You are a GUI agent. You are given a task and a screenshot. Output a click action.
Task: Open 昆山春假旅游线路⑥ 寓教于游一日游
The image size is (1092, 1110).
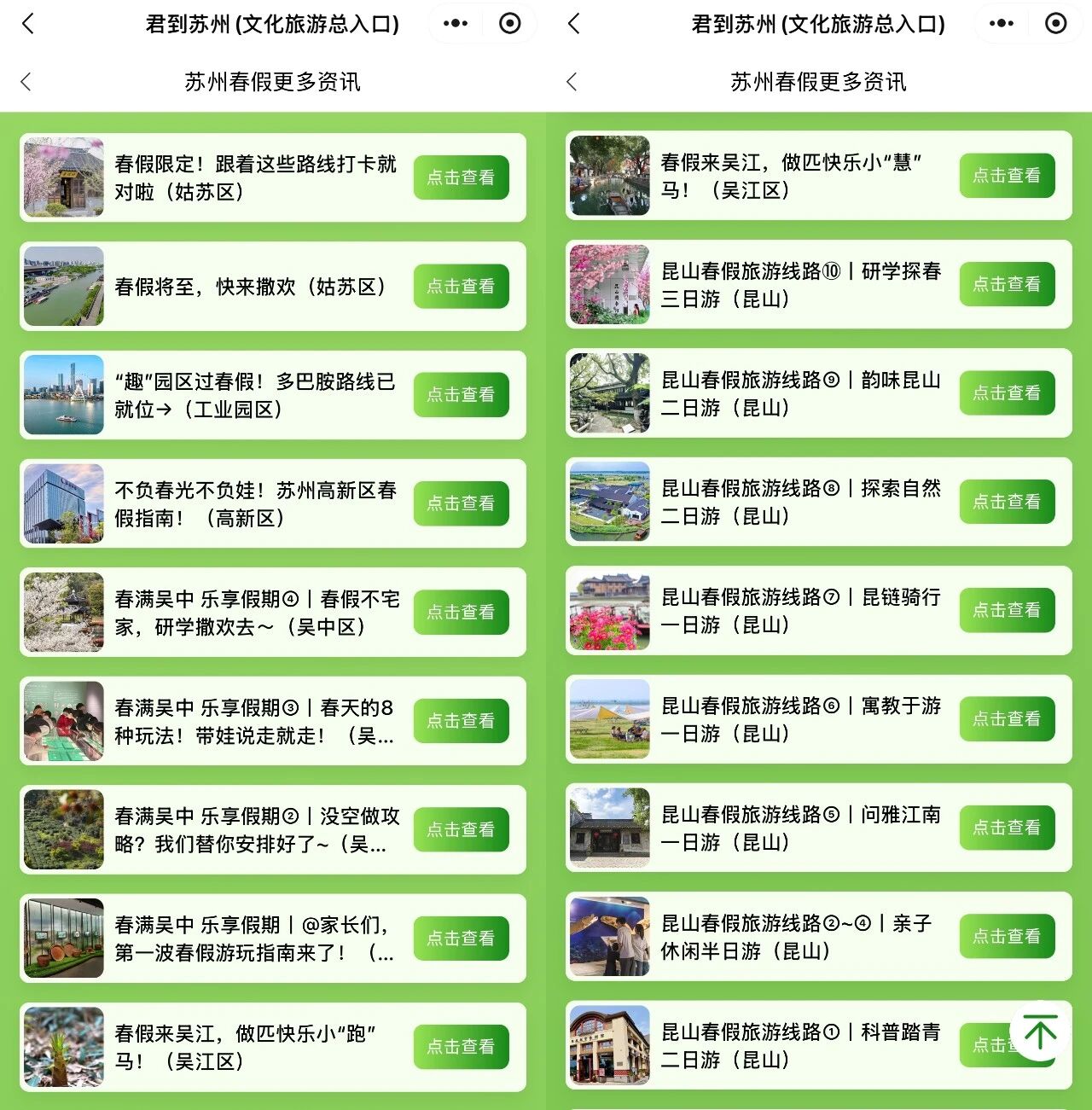point(802,719)
